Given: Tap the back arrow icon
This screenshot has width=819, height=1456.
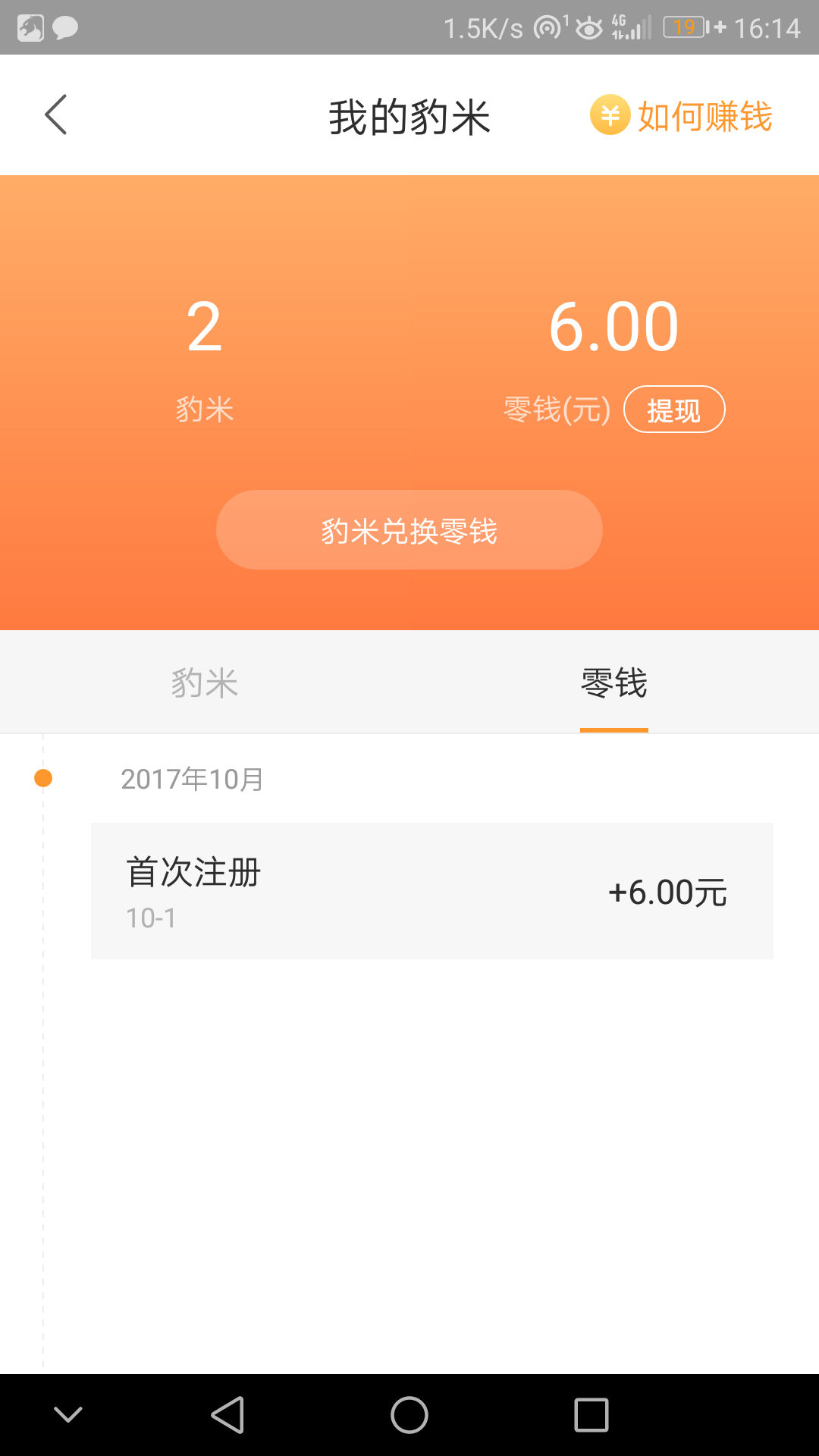Looking at the screenshot, I should [55, 114].
